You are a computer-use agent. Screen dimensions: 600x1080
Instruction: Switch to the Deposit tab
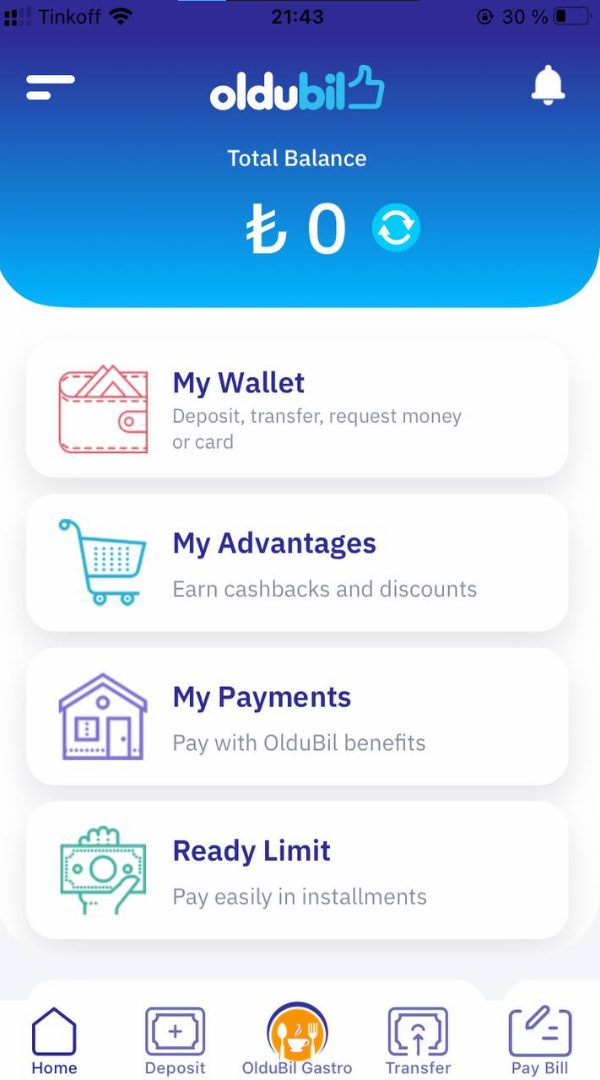(x=175, y=1040)
